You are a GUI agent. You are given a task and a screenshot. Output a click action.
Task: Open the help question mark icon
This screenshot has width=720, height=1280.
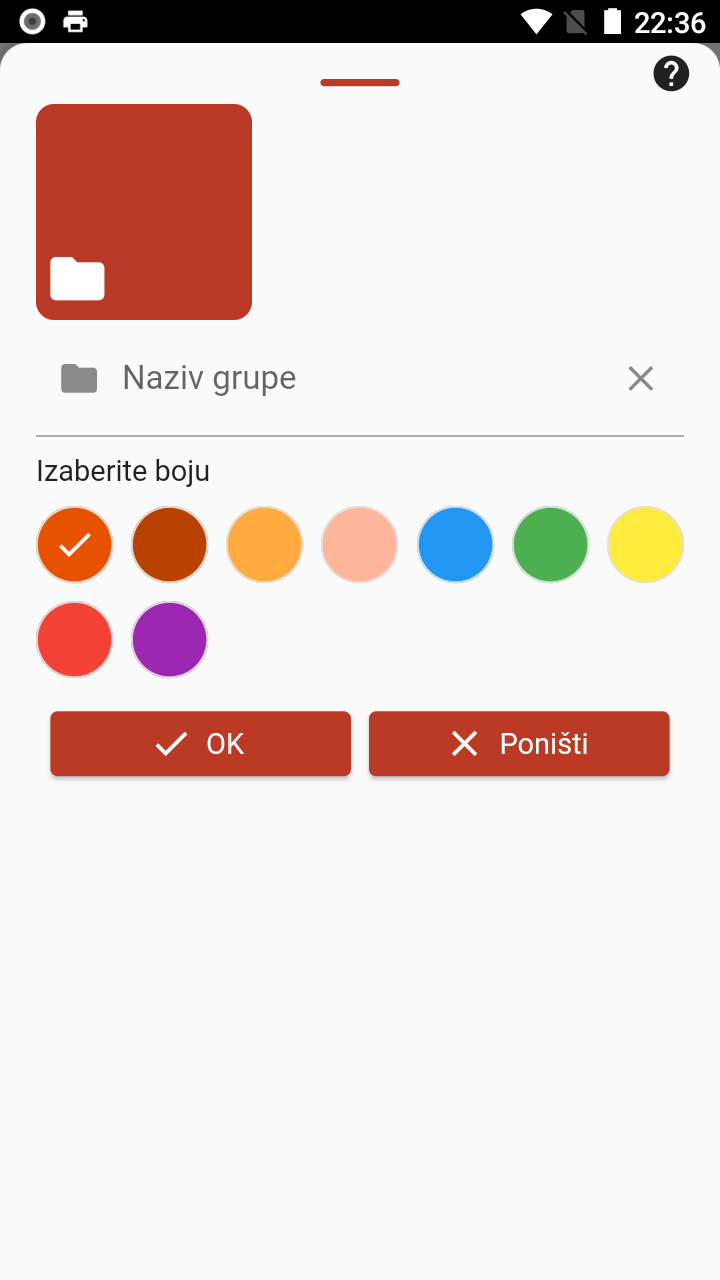[671, 73]
